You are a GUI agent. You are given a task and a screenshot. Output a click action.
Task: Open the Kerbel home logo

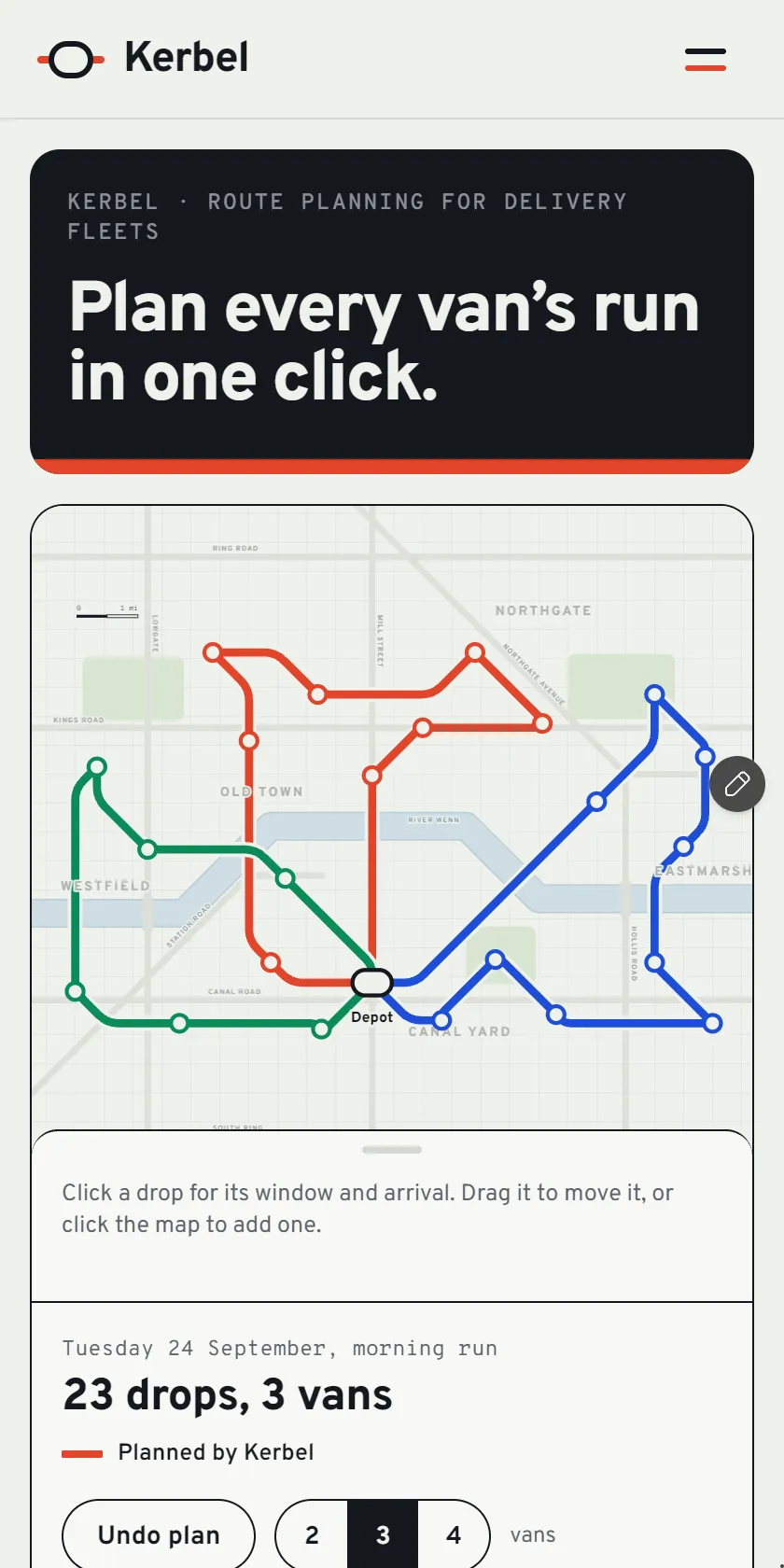point(143,59)
